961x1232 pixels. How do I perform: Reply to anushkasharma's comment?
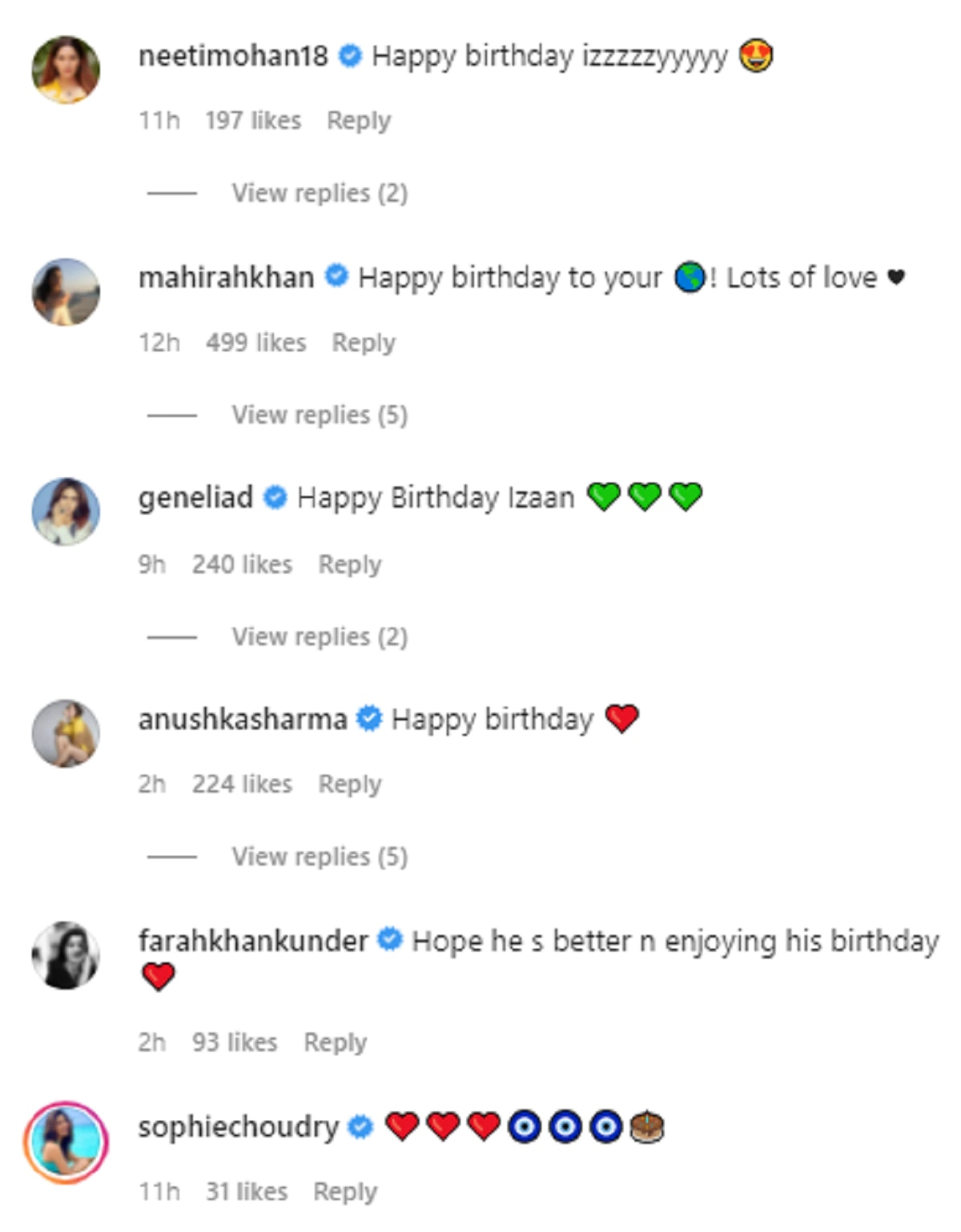click(x=350, y=784)
